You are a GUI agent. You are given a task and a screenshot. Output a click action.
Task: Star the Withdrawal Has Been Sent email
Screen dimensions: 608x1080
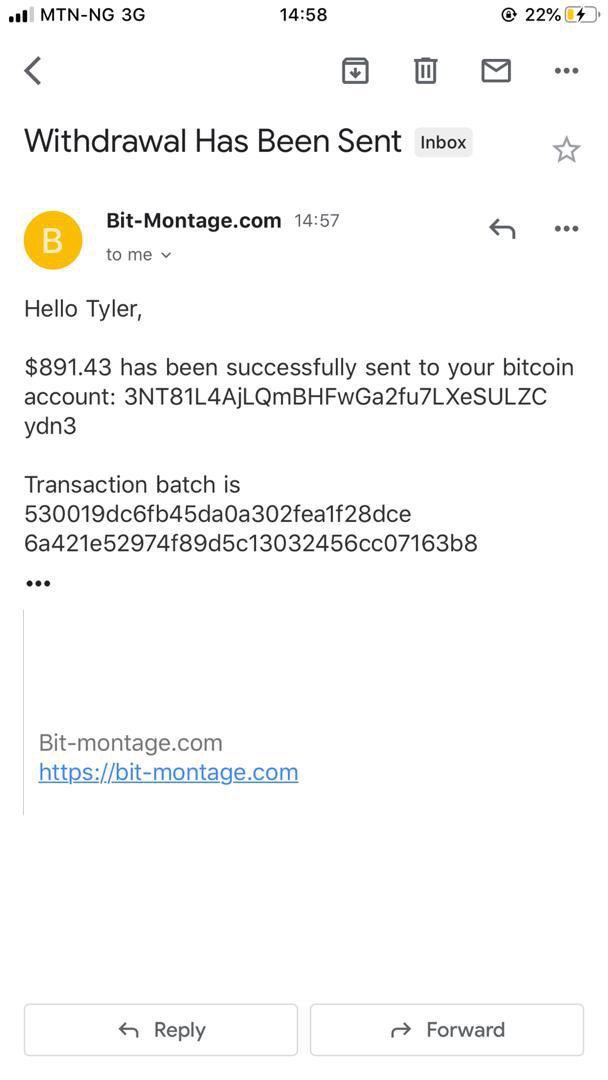click(566, 150)
